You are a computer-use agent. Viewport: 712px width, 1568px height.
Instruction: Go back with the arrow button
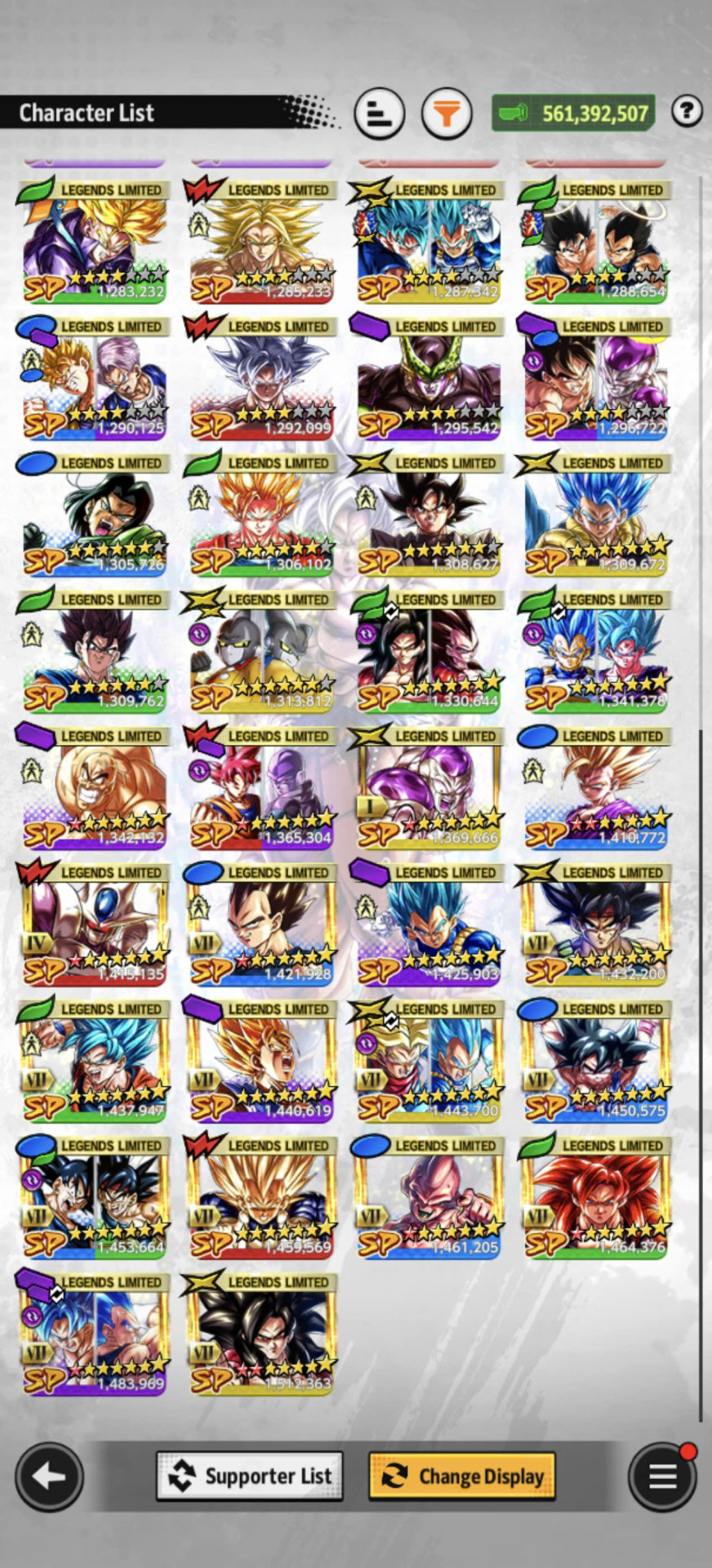pyautogui.click(x=49, y=1476)
